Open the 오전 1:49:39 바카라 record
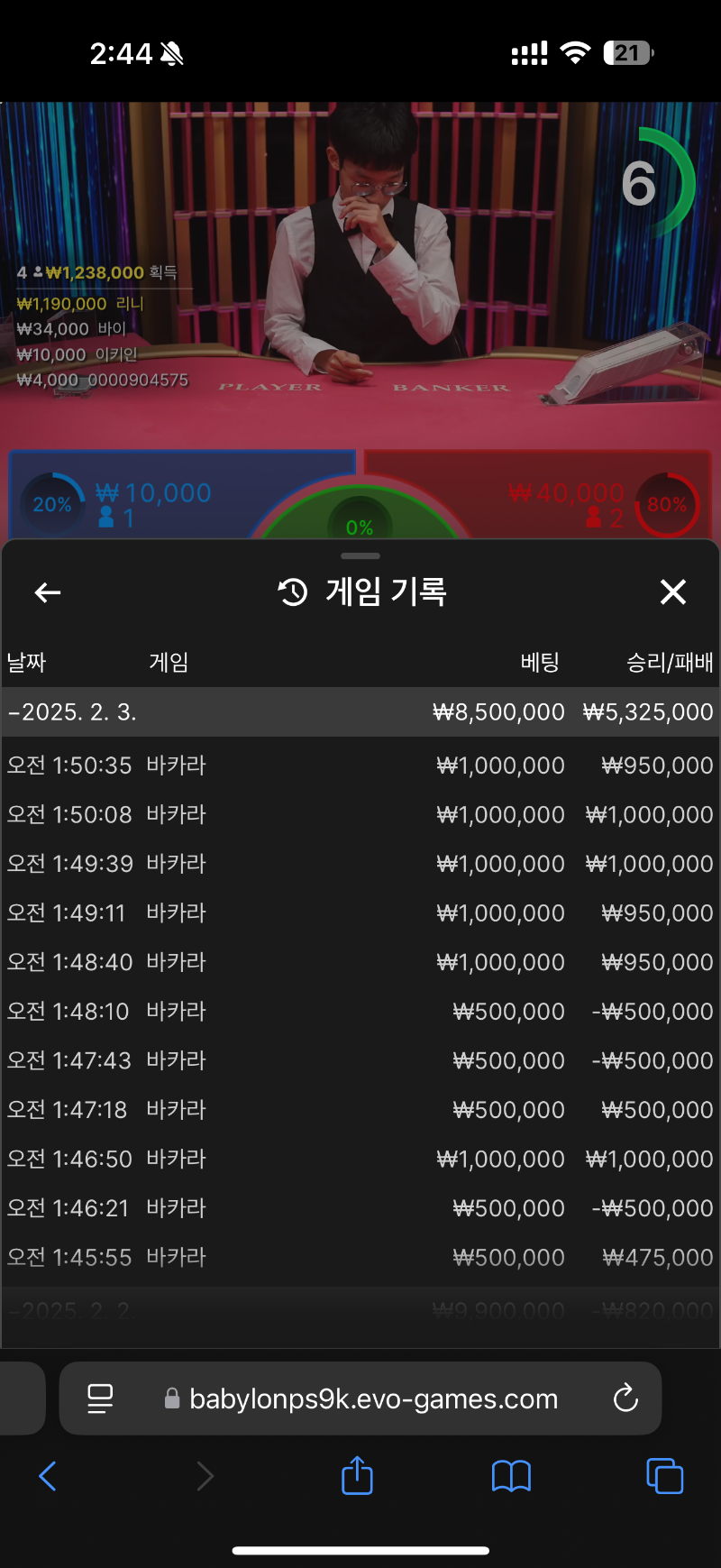 360,864
